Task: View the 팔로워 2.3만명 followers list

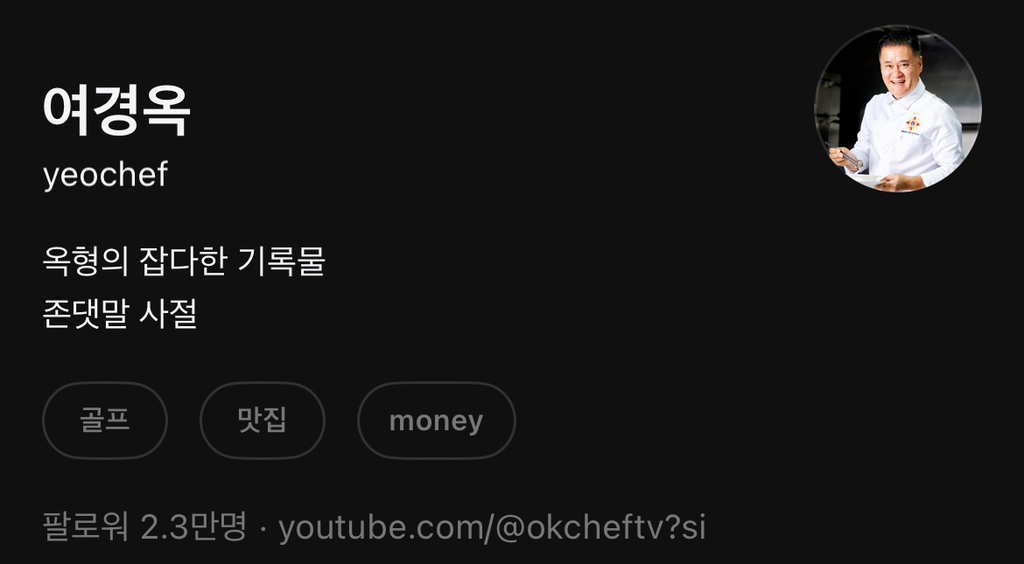Action: click(145, 526)
